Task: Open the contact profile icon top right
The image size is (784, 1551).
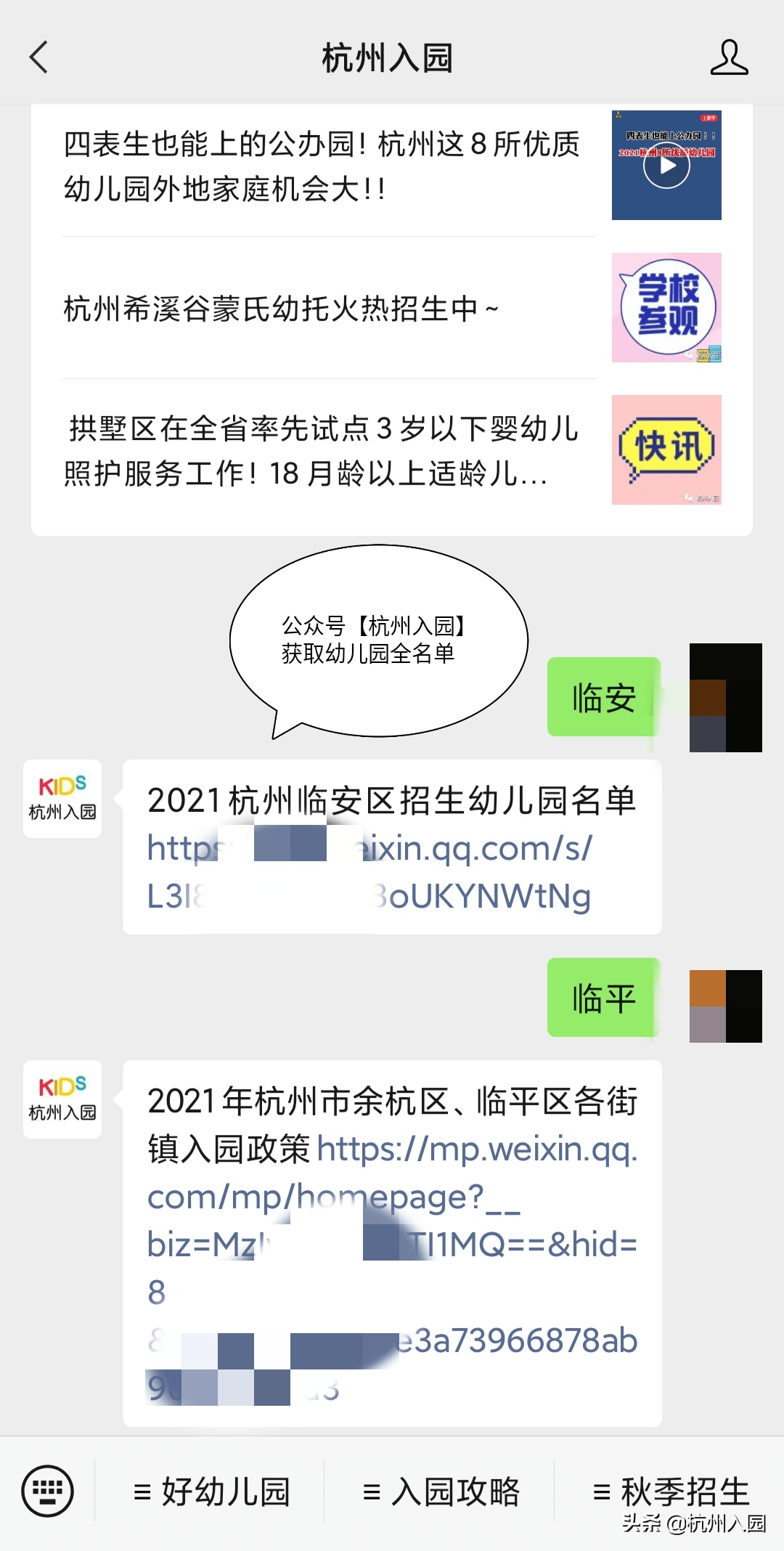Action: point(731,60)
